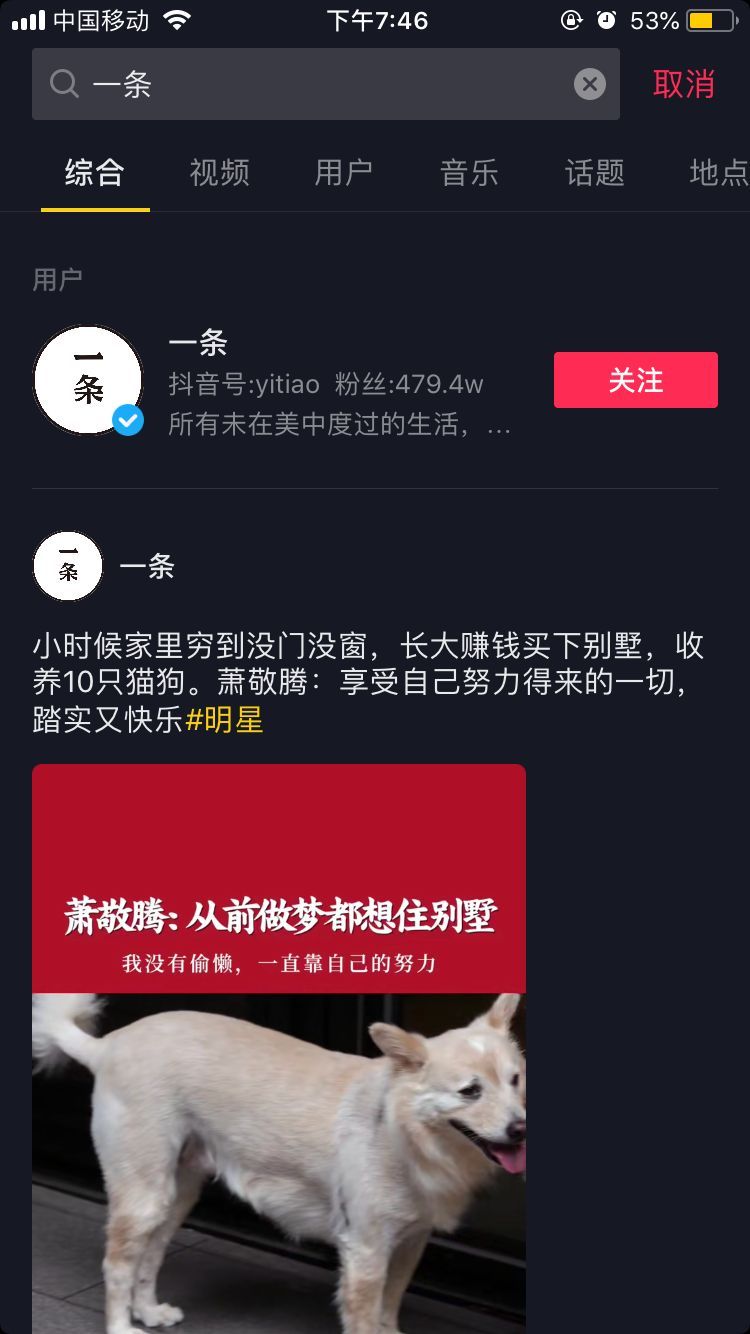Switch to the 用户 tab
Screen dimensions: 750x1334
point(343,173)
